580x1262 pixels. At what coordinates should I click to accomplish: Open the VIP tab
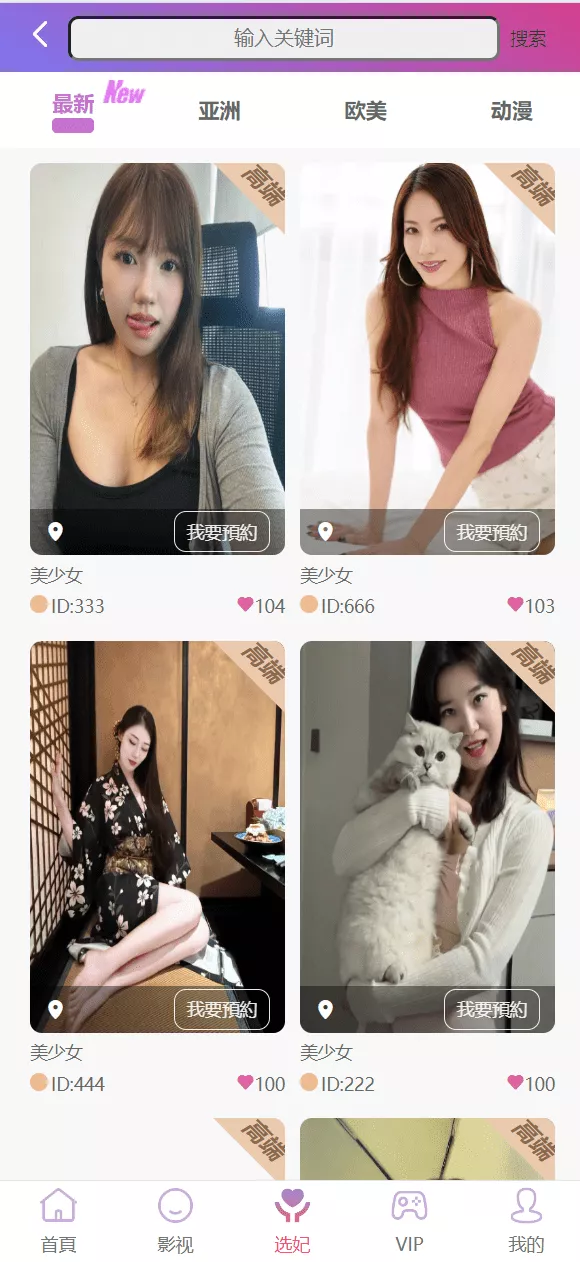click(x=409, y=1221)
